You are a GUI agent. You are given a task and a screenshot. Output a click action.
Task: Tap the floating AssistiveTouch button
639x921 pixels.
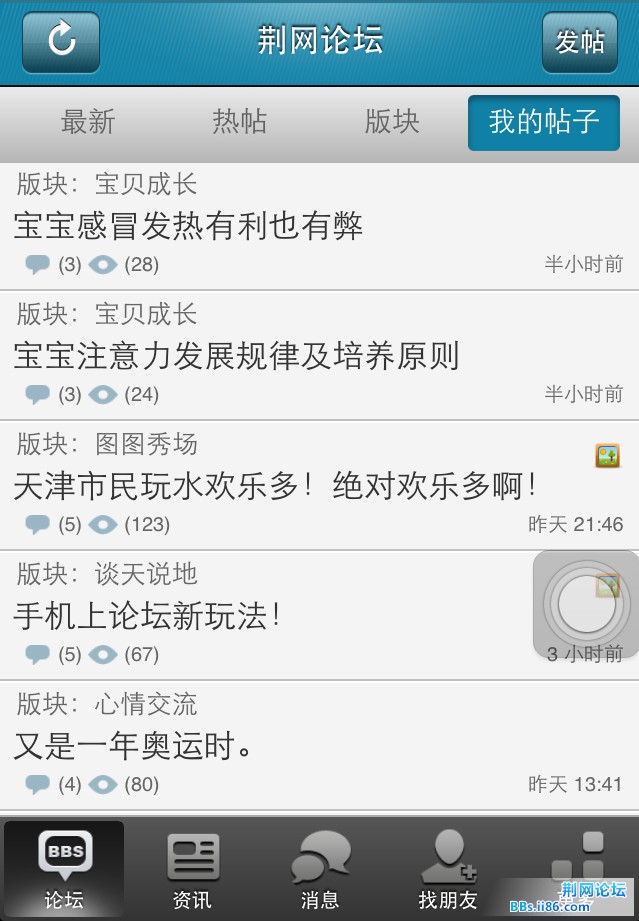coord(586,605)
